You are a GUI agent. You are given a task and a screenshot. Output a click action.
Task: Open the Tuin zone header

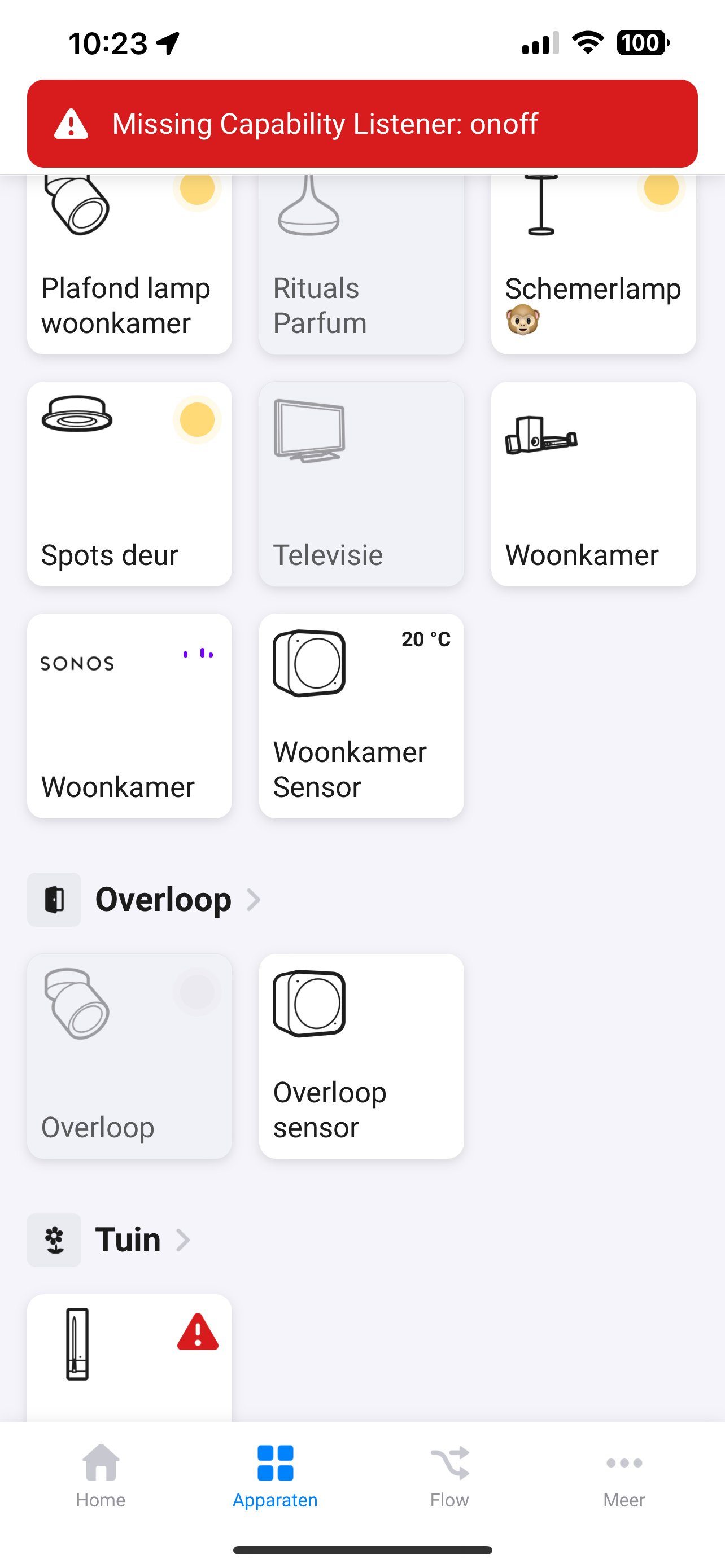point(128,1239)
